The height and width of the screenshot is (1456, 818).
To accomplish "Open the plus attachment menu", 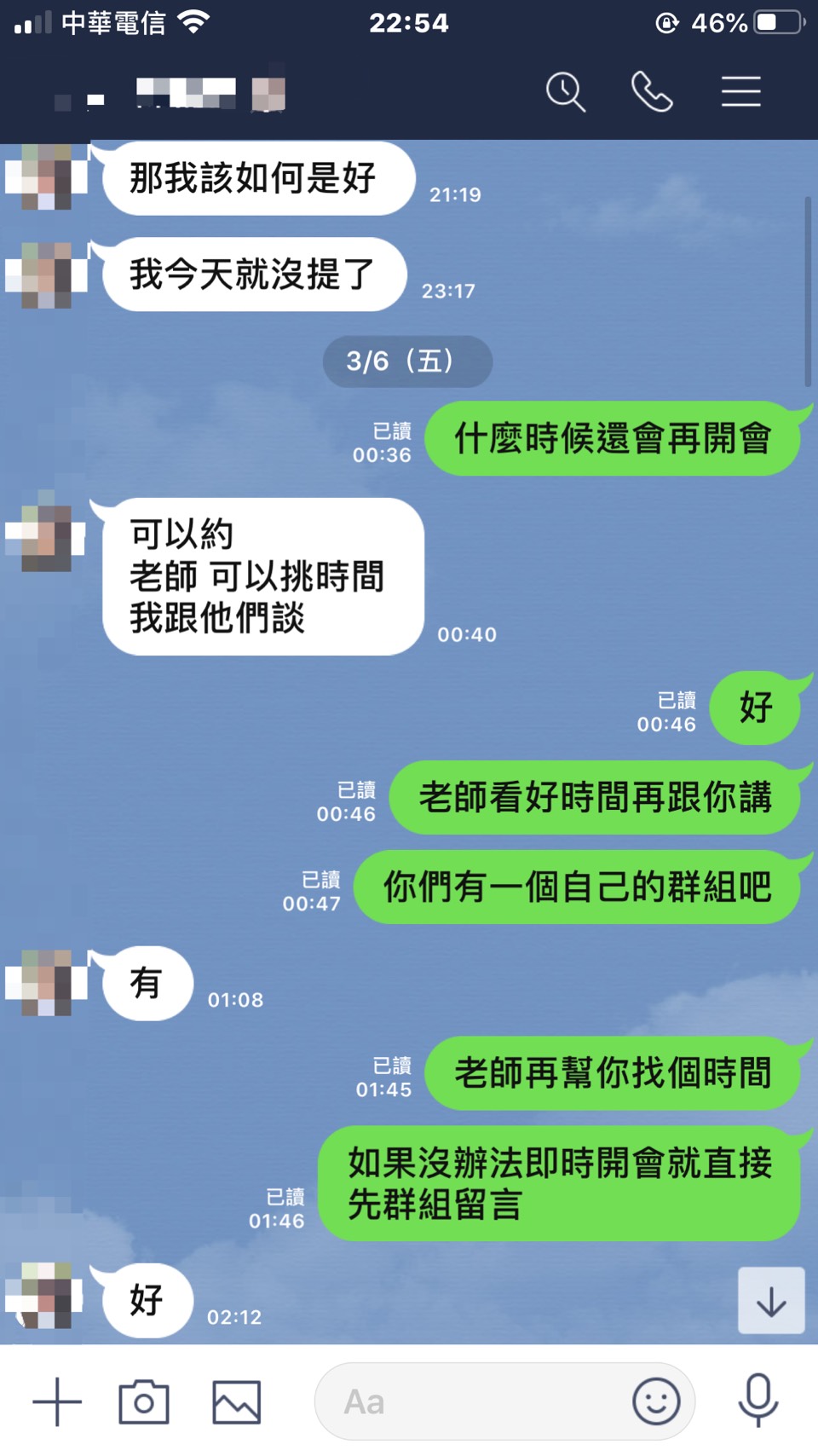I will point(57,1401).
